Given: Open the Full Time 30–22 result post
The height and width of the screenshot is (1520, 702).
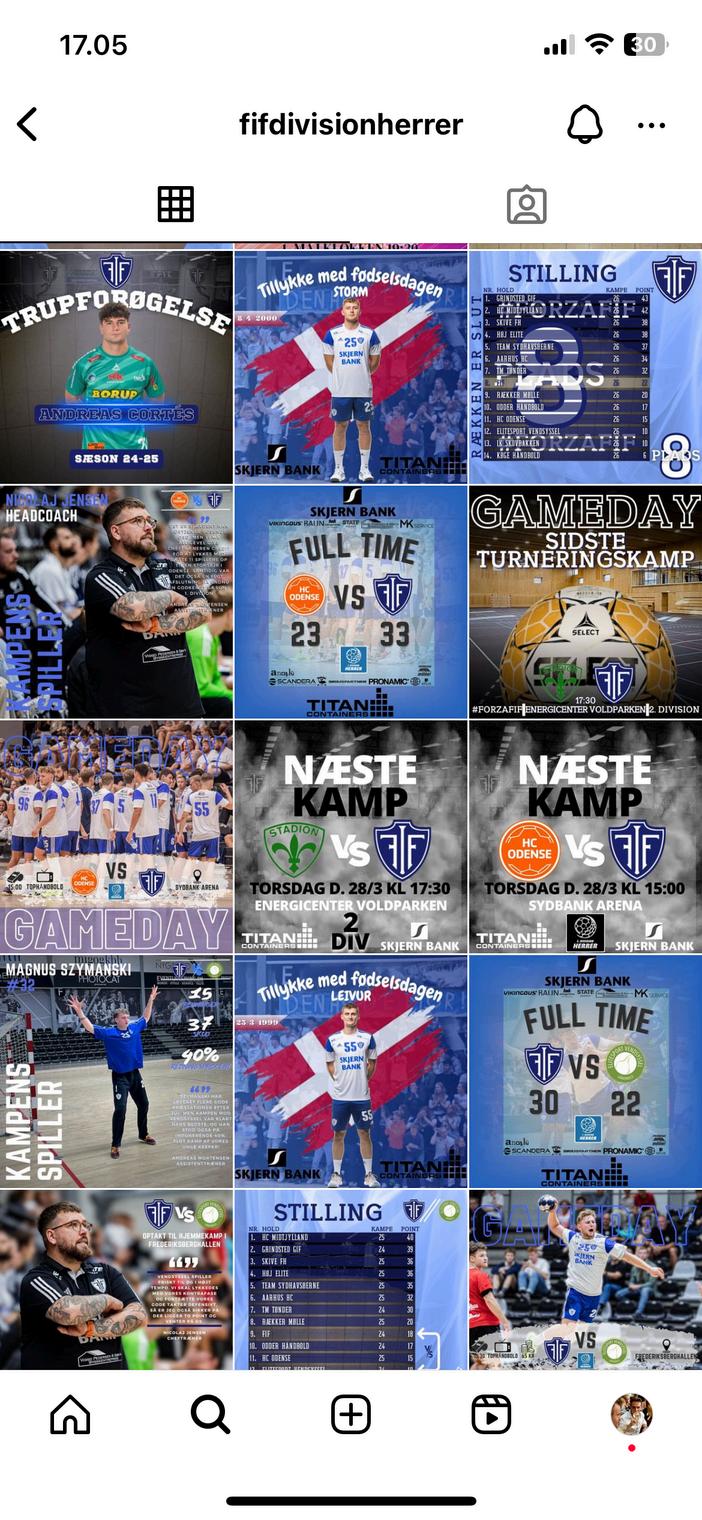Looking at the screenshot, I should [585, 1071].
